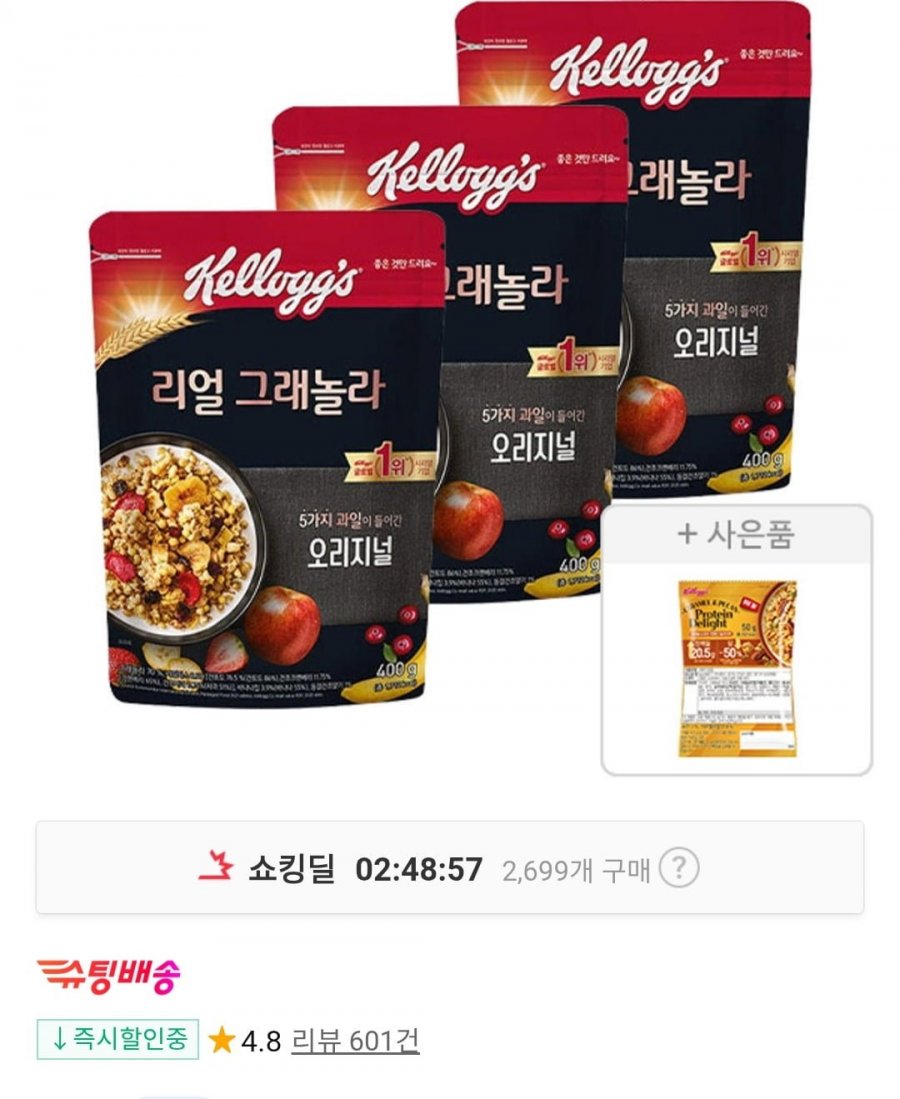The height and width of the screenshot is (1099, 900).
Task: Tap the 즉시할인중 discount badge
Action: 118,1039
